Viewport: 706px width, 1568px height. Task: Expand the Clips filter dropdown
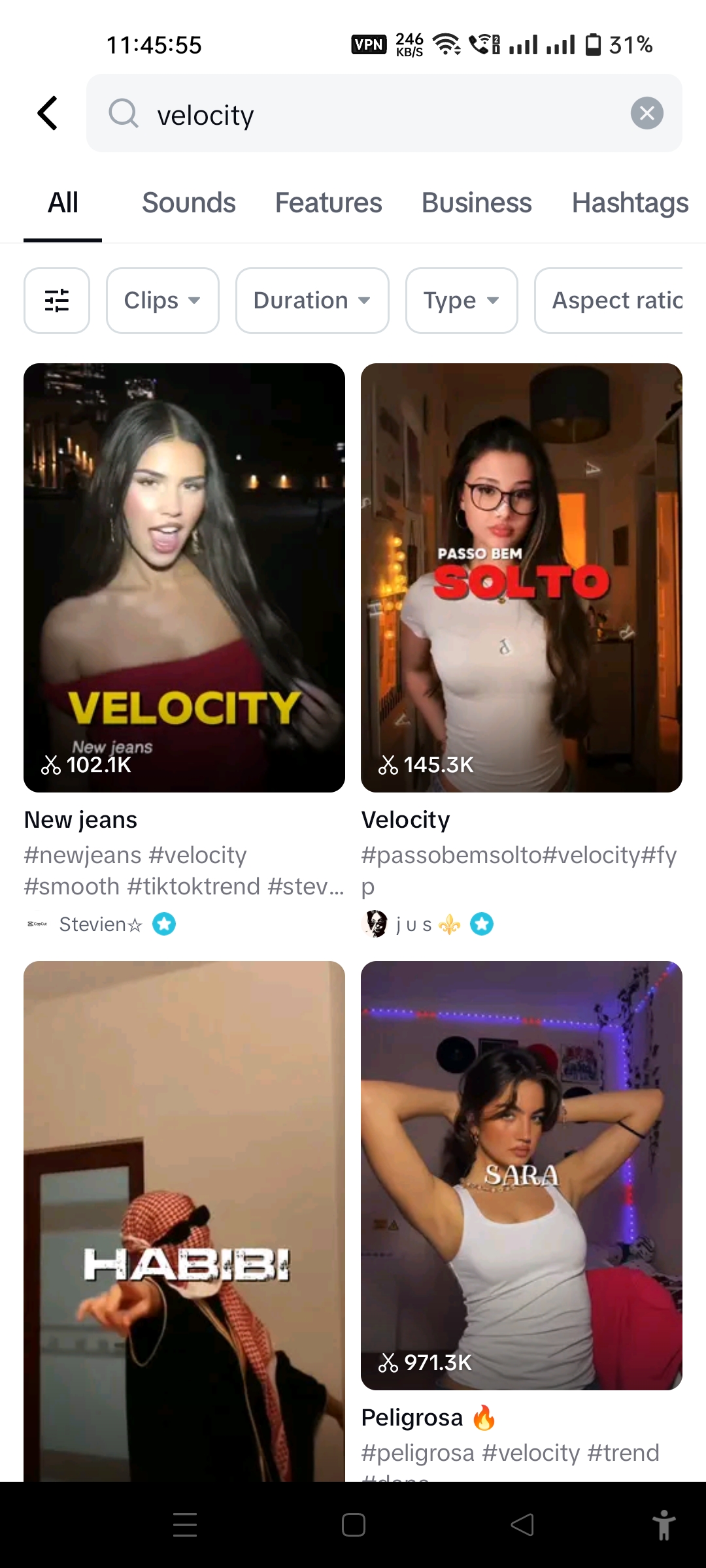(162, 301)
